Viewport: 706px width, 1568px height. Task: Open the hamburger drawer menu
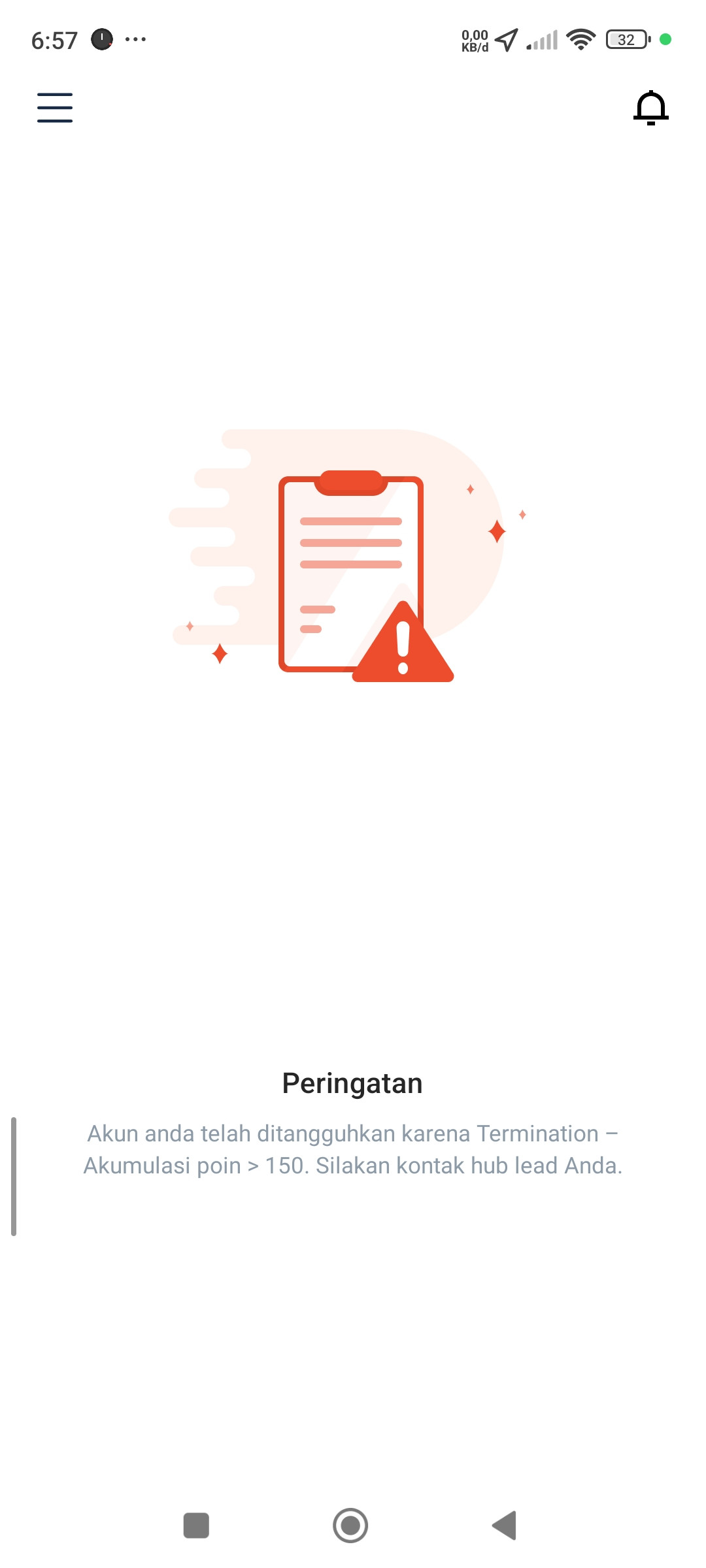click(x=55, y=108)
